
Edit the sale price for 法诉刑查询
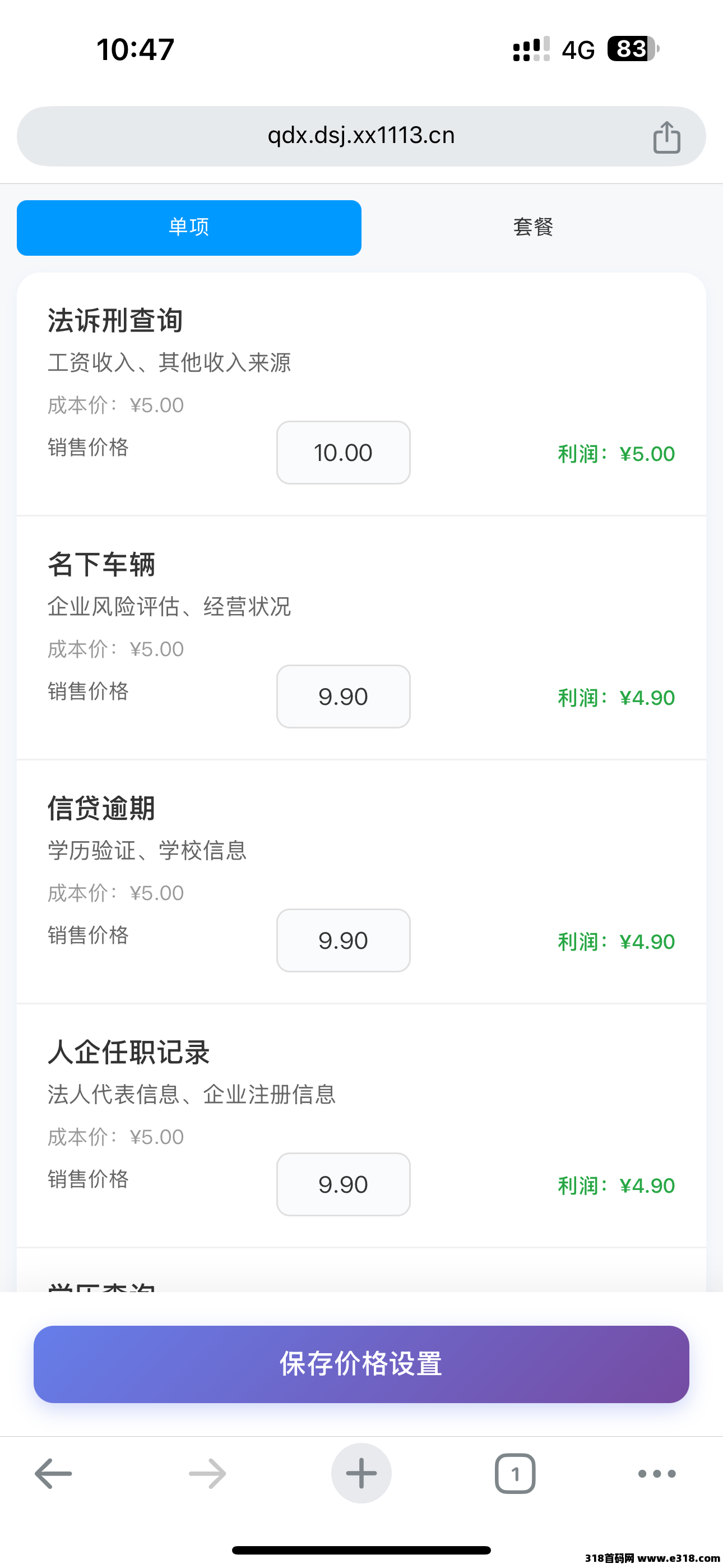point(343,452)
